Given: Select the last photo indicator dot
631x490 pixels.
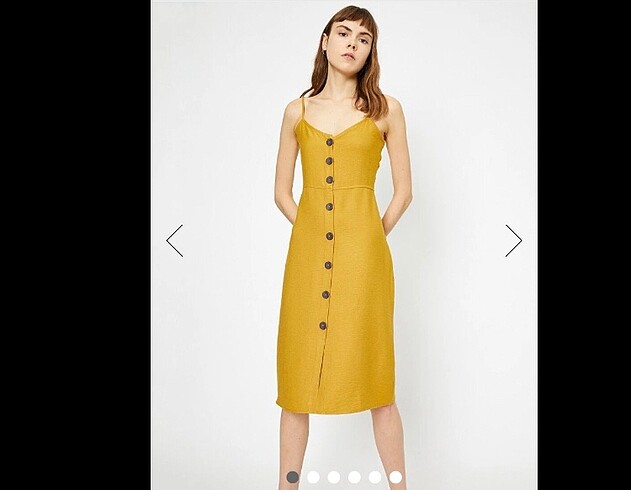Looking at the screenshot, I should [396, 477].
